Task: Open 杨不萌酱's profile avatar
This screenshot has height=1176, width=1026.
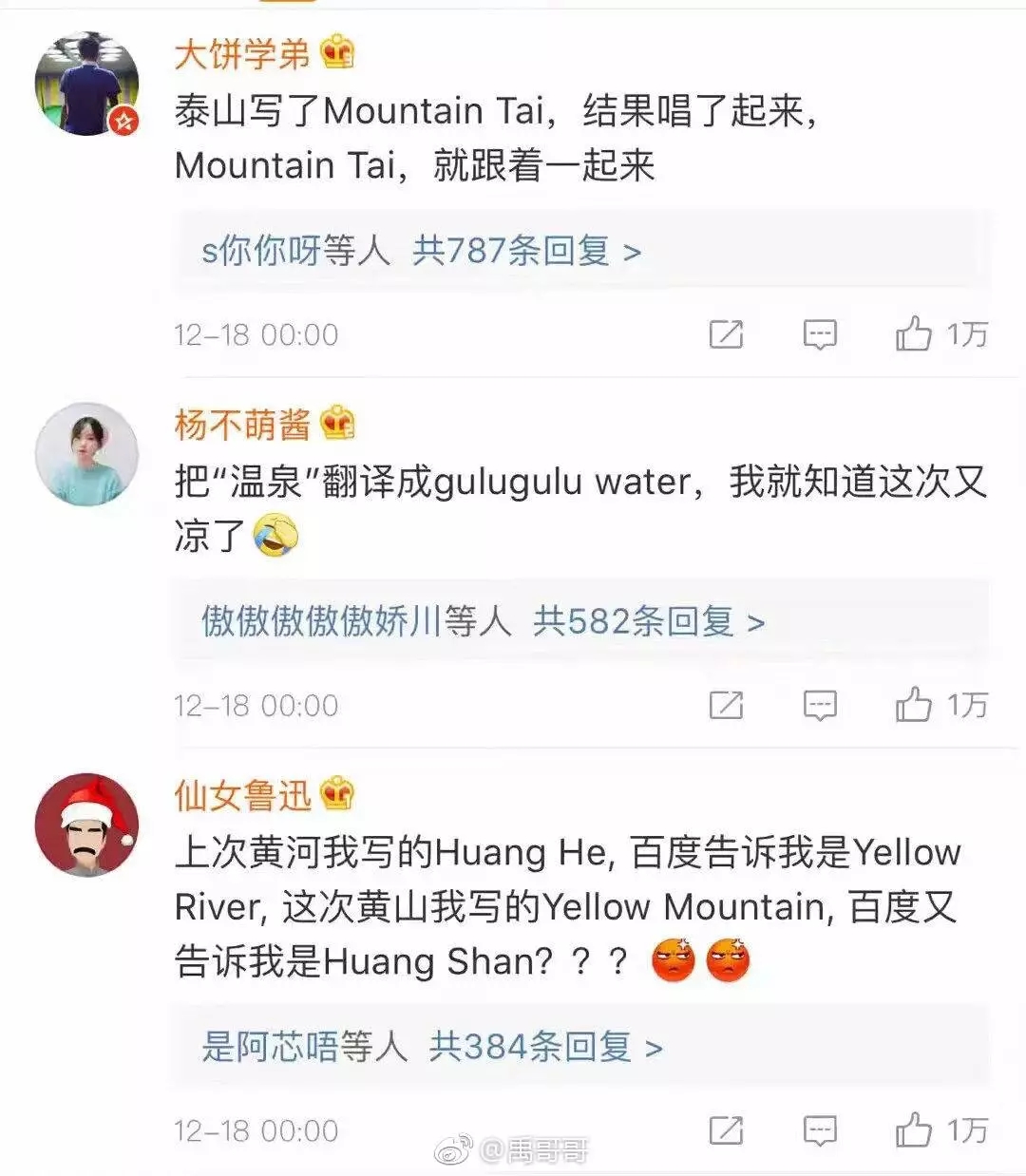Action: point(86,454)
